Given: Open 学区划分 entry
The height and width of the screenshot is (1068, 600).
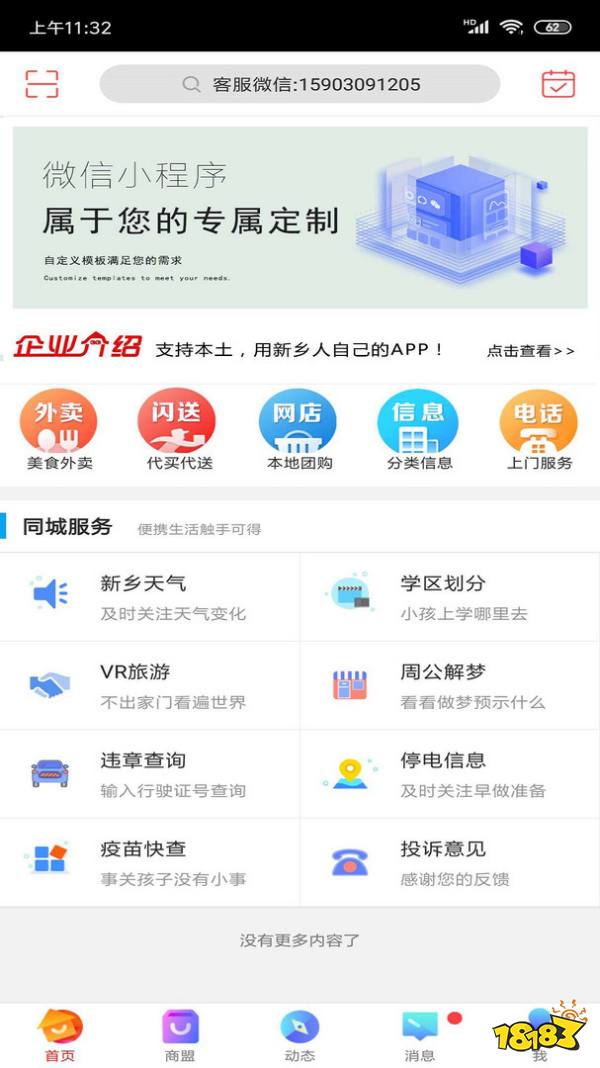Looking at the screenshot, I should [x=450, y=597].
